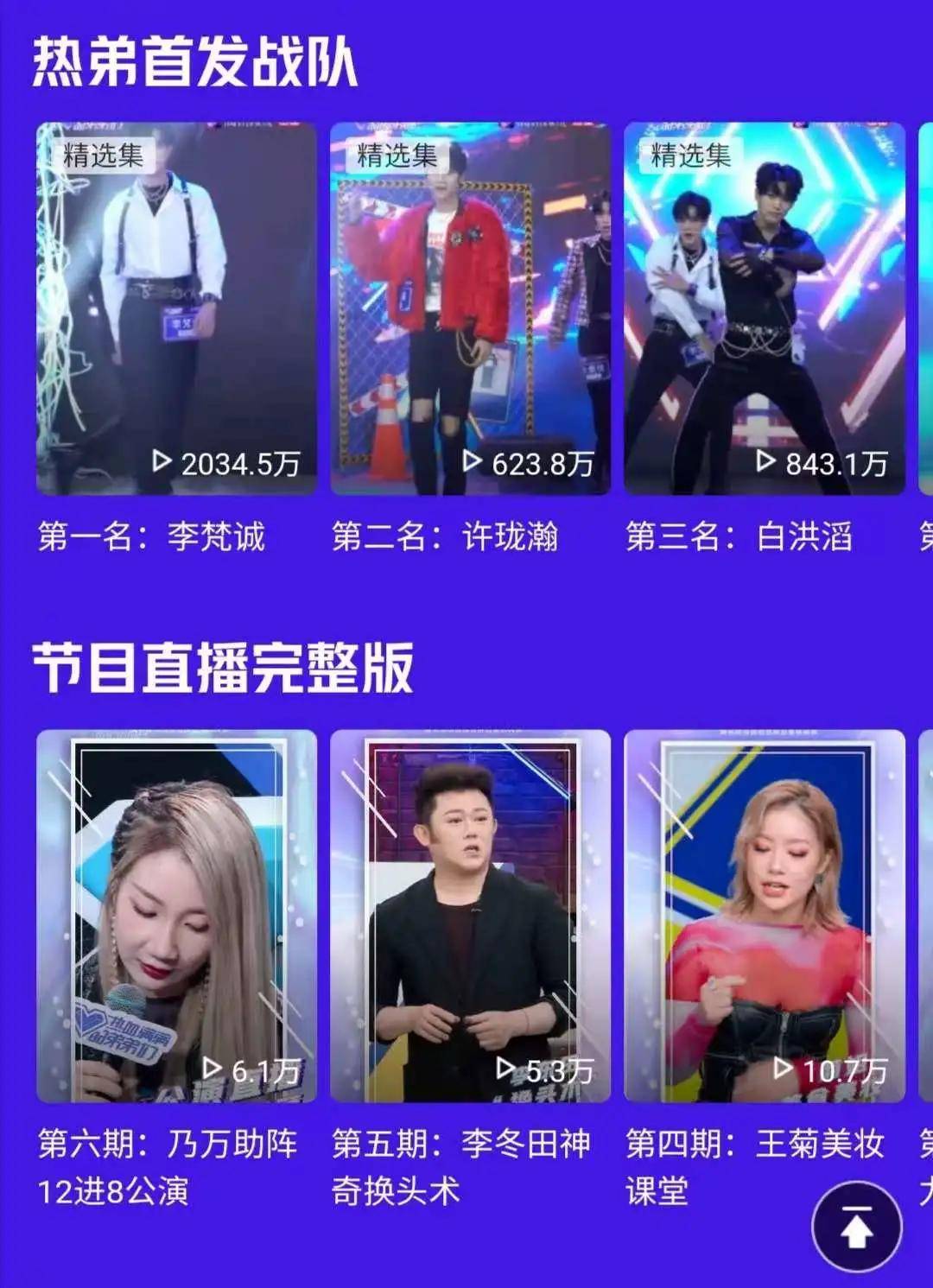Play the second-place 许珑瀚 highlight video
Image resolution: width=933 pixels, height=1288 pixels.
pos(470,309)
